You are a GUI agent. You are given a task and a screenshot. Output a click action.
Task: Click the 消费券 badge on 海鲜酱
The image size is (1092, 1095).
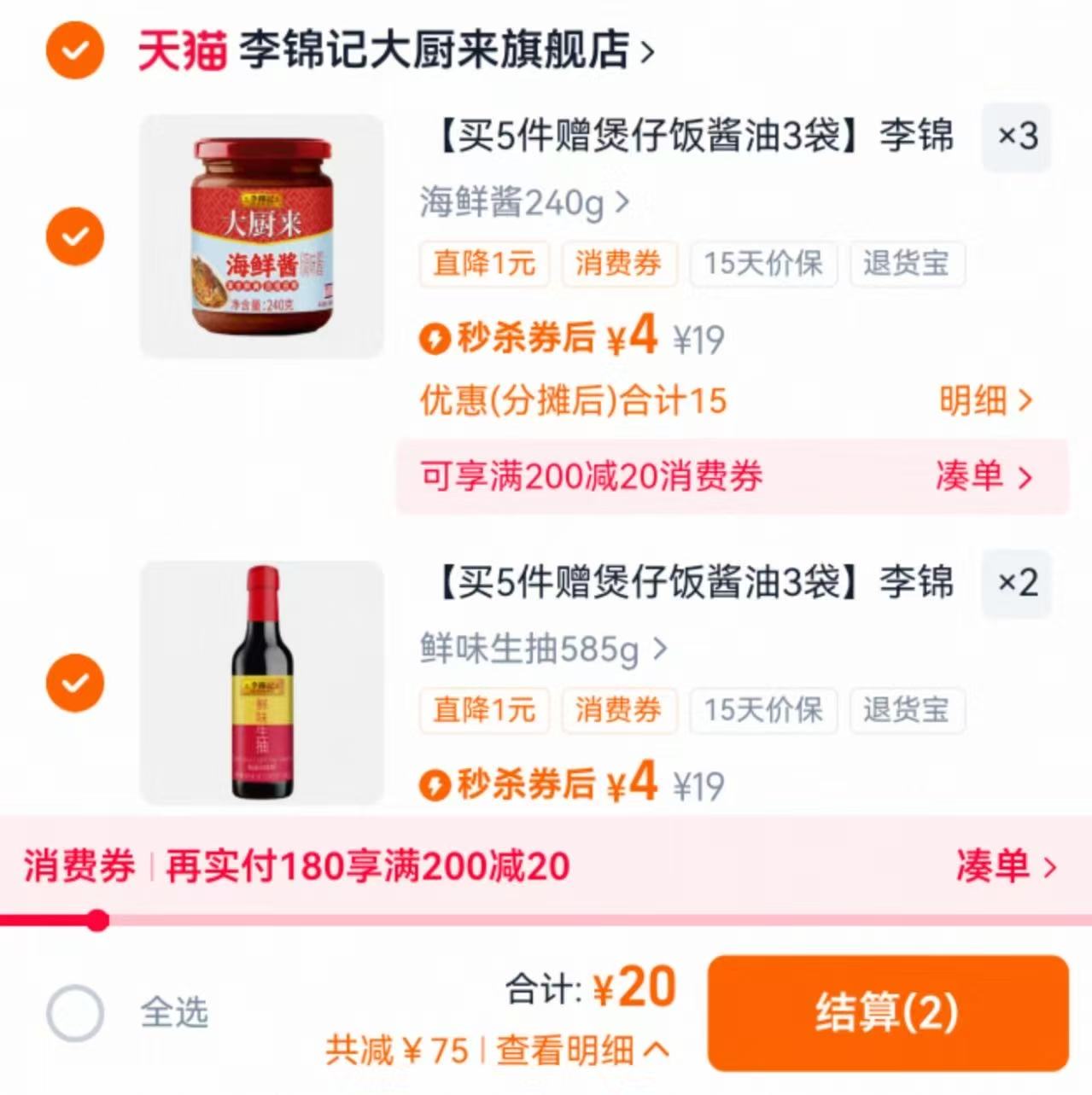point(620,265)
